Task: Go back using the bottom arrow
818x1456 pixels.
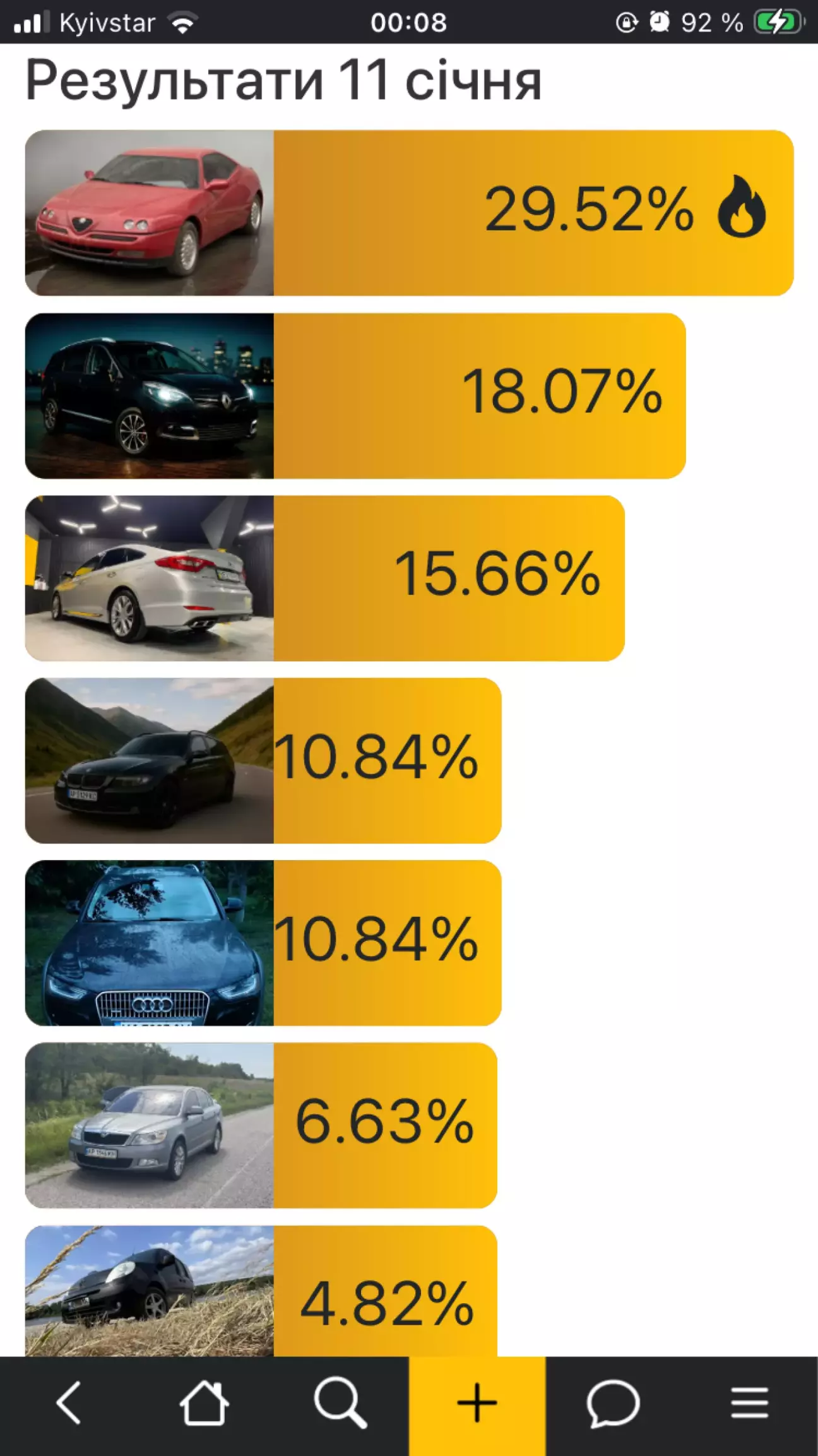Action: [x=68, y=1403]
